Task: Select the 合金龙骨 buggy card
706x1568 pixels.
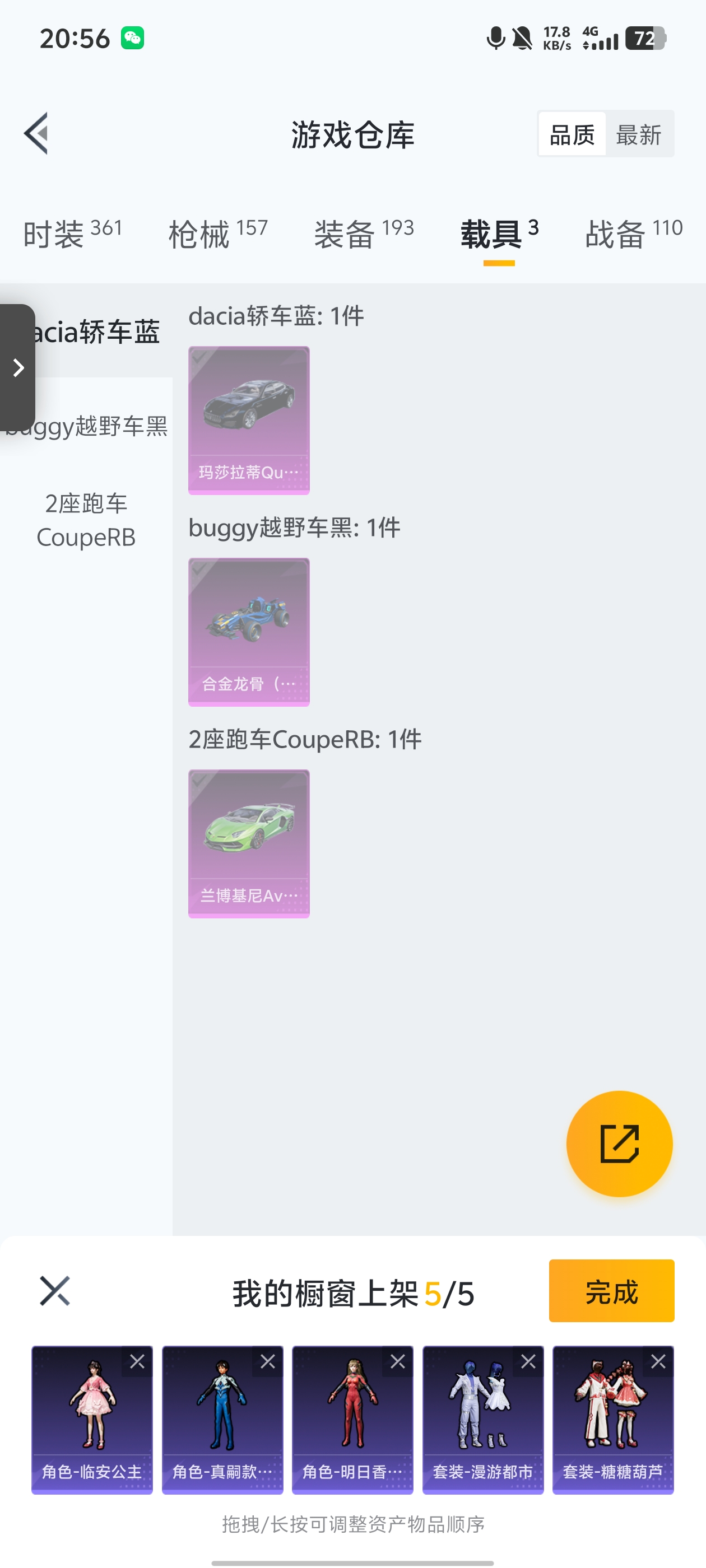Action: coord(249,632)
